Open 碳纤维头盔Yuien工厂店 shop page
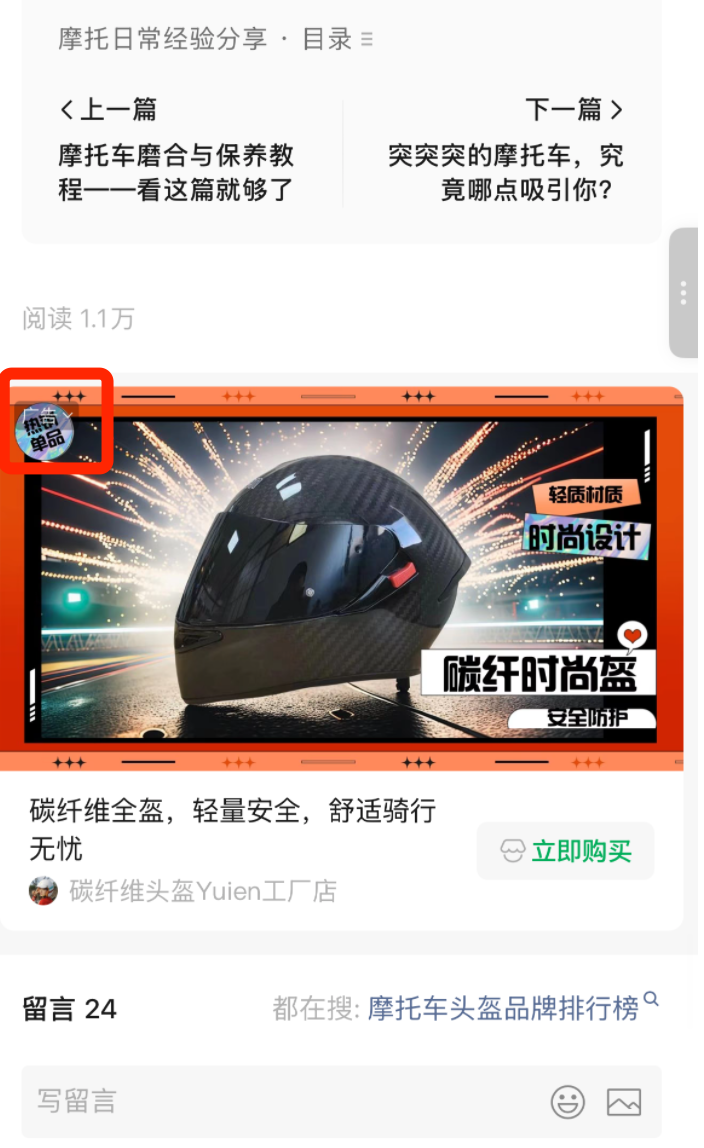Image resolution: width=704 pixels, height=1148 pixels. click(x=202, y=891)
